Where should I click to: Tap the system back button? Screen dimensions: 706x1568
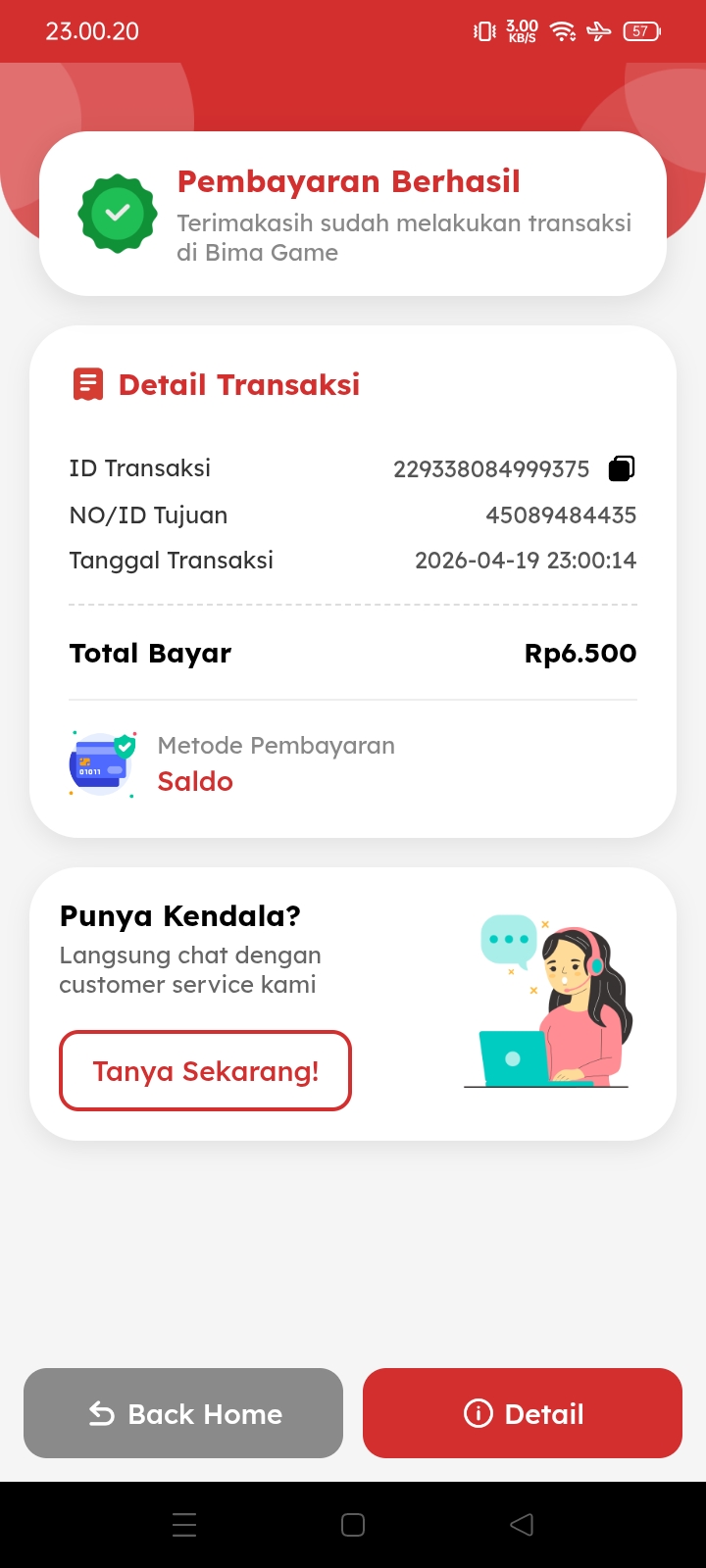coord(522,1524)
